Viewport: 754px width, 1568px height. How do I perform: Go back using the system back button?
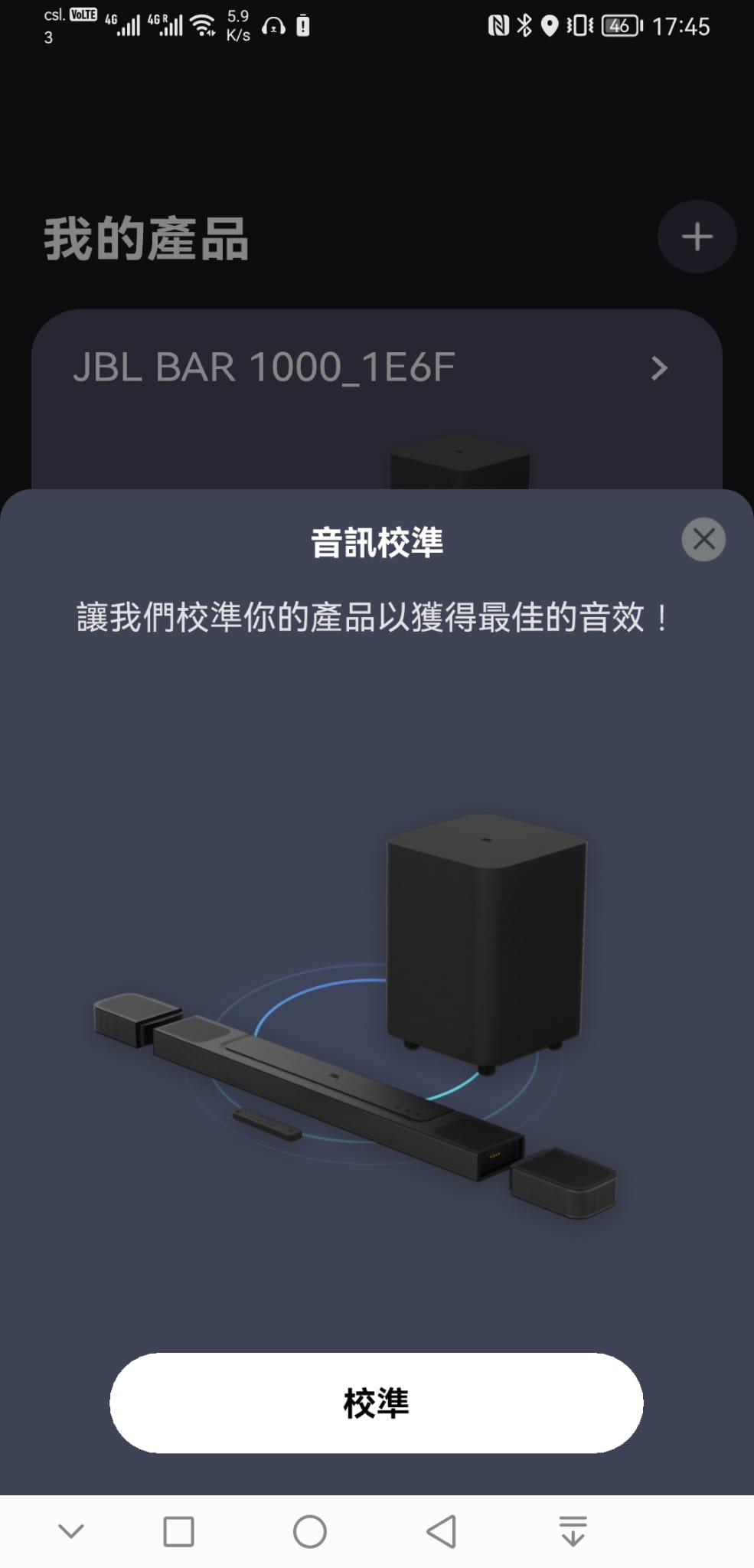coord(442,1531)
